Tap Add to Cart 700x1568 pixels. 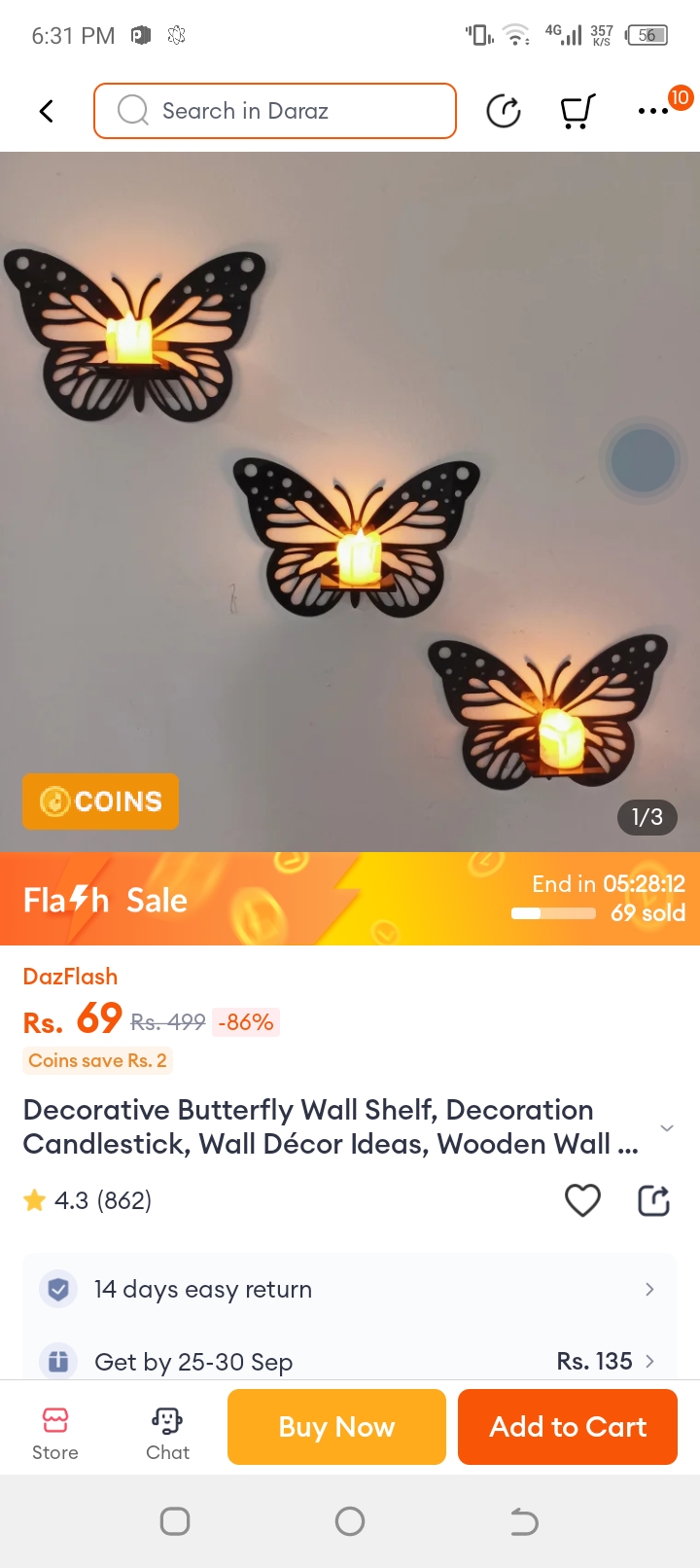pyautogui.click(x=568, y=1427)
